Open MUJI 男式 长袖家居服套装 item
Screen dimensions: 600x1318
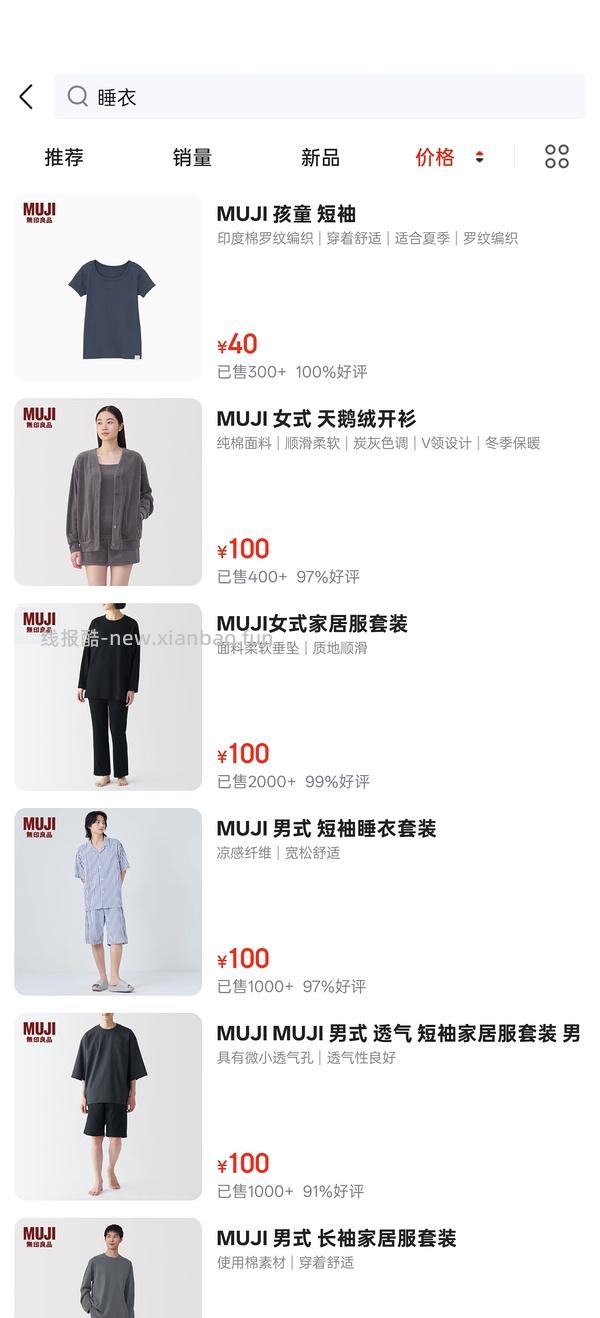(336, 1239)
